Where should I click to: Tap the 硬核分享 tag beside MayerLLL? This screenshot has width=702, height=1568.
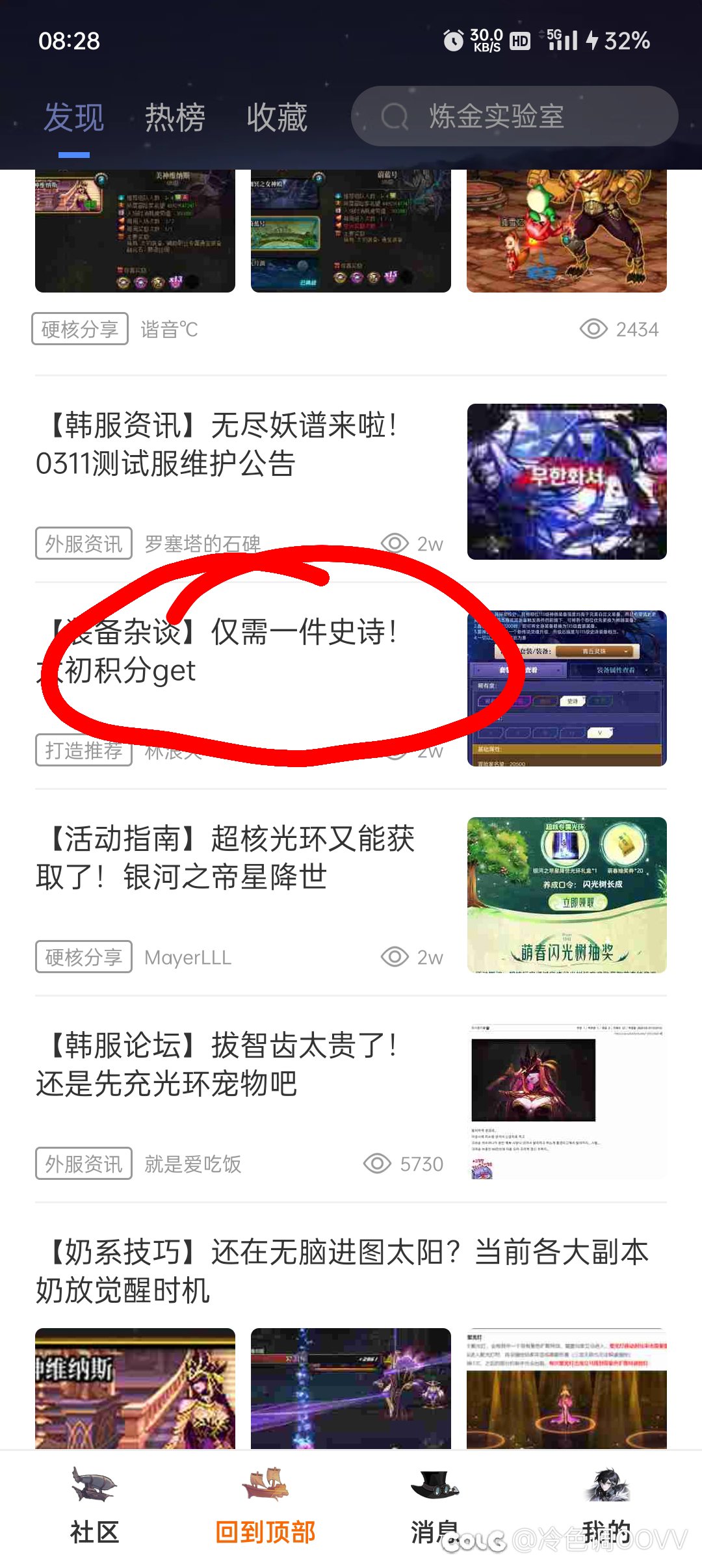pyautogui.click(x=84, y=957)
